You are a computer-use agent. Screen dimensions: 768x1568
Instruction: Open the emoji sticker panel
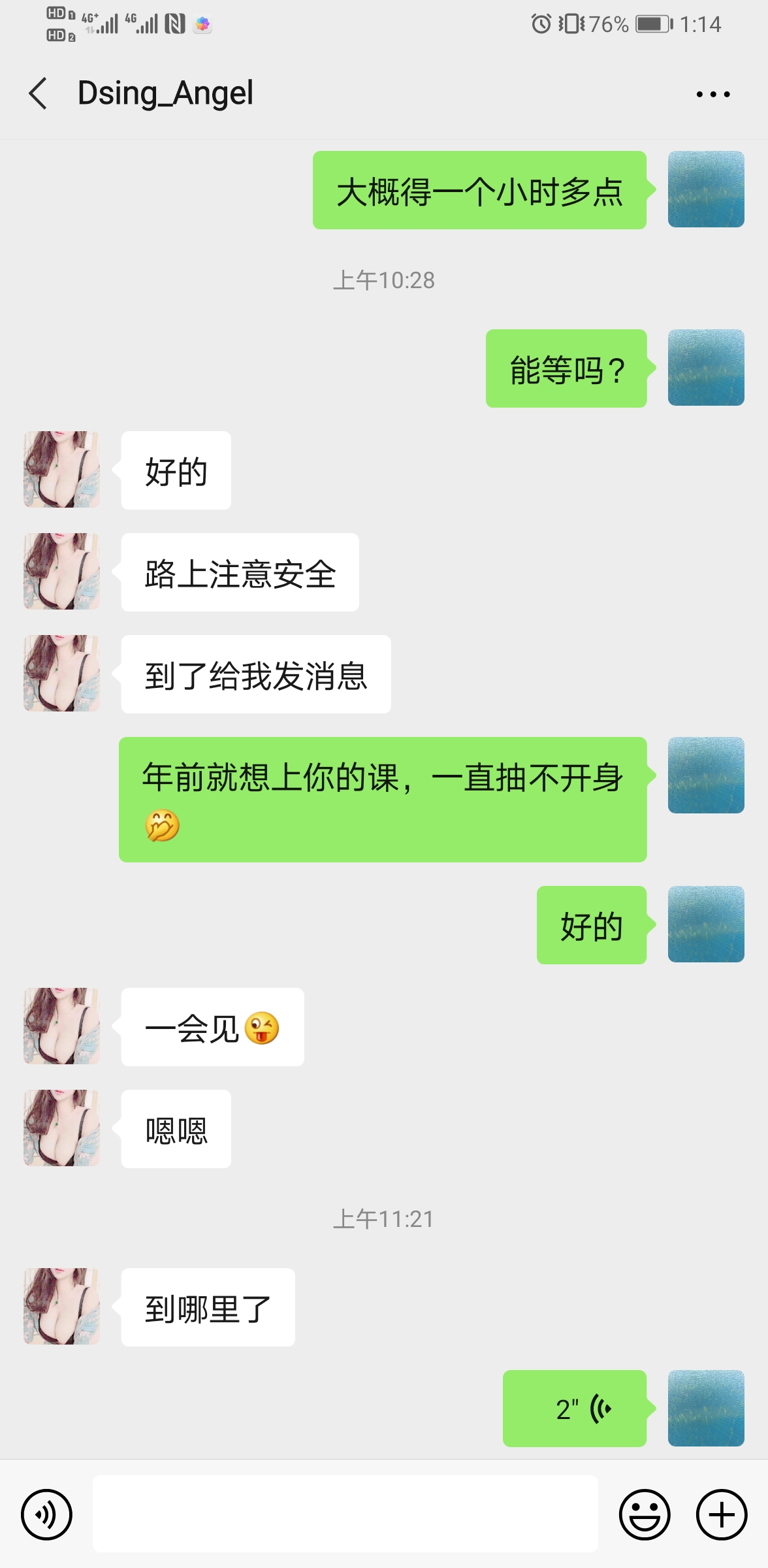click(x=645, y=1514)
